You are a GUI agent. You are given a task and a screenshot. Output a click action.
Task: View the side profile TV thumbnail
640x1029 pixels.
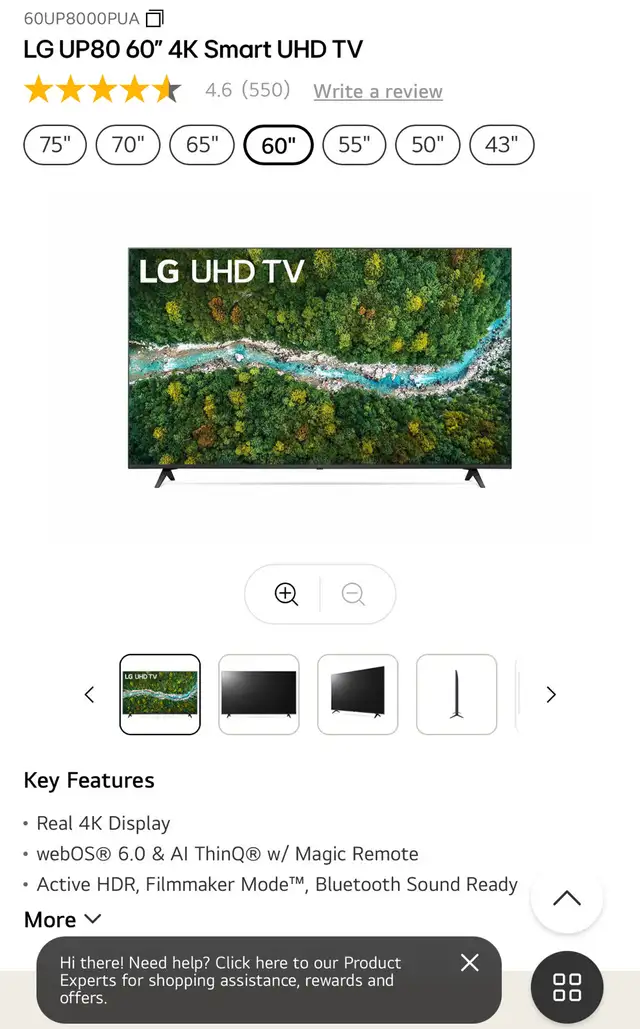pos(457,694)
